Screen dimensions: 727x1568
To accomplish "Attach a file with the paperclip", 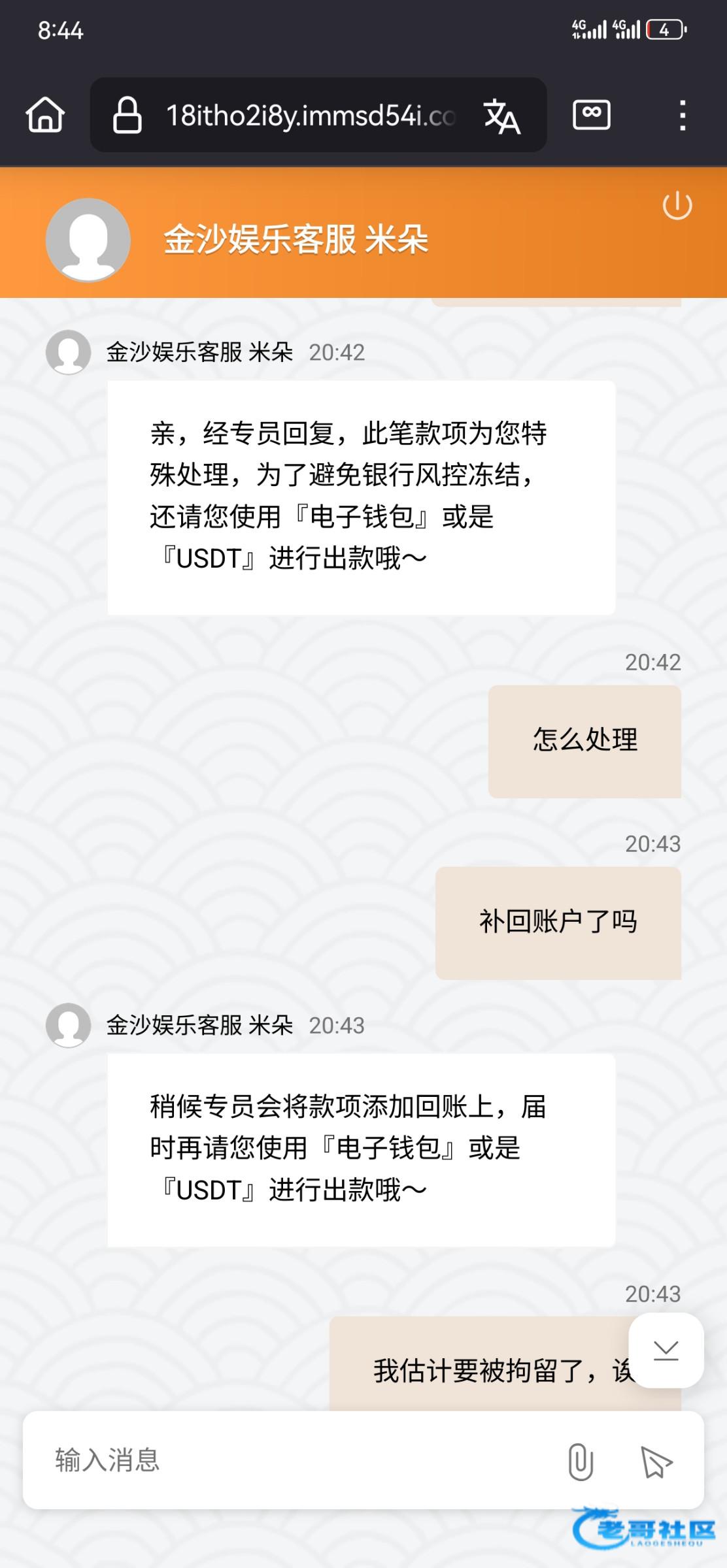I will pyautogui.click(x=581, y=1461).
